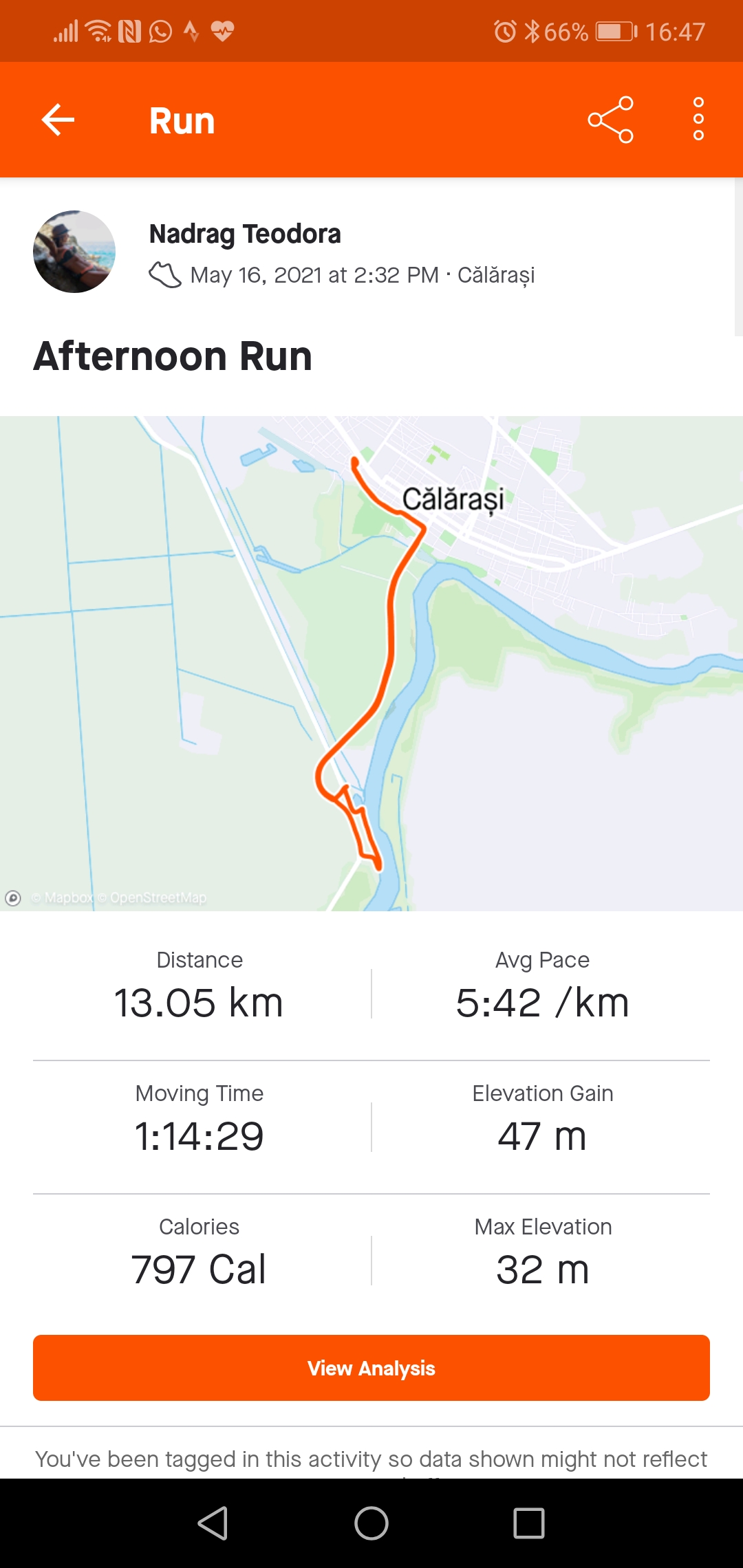743x1568 pixels.
Task: Open the system recent apps view
Action: coord(529,1523)
